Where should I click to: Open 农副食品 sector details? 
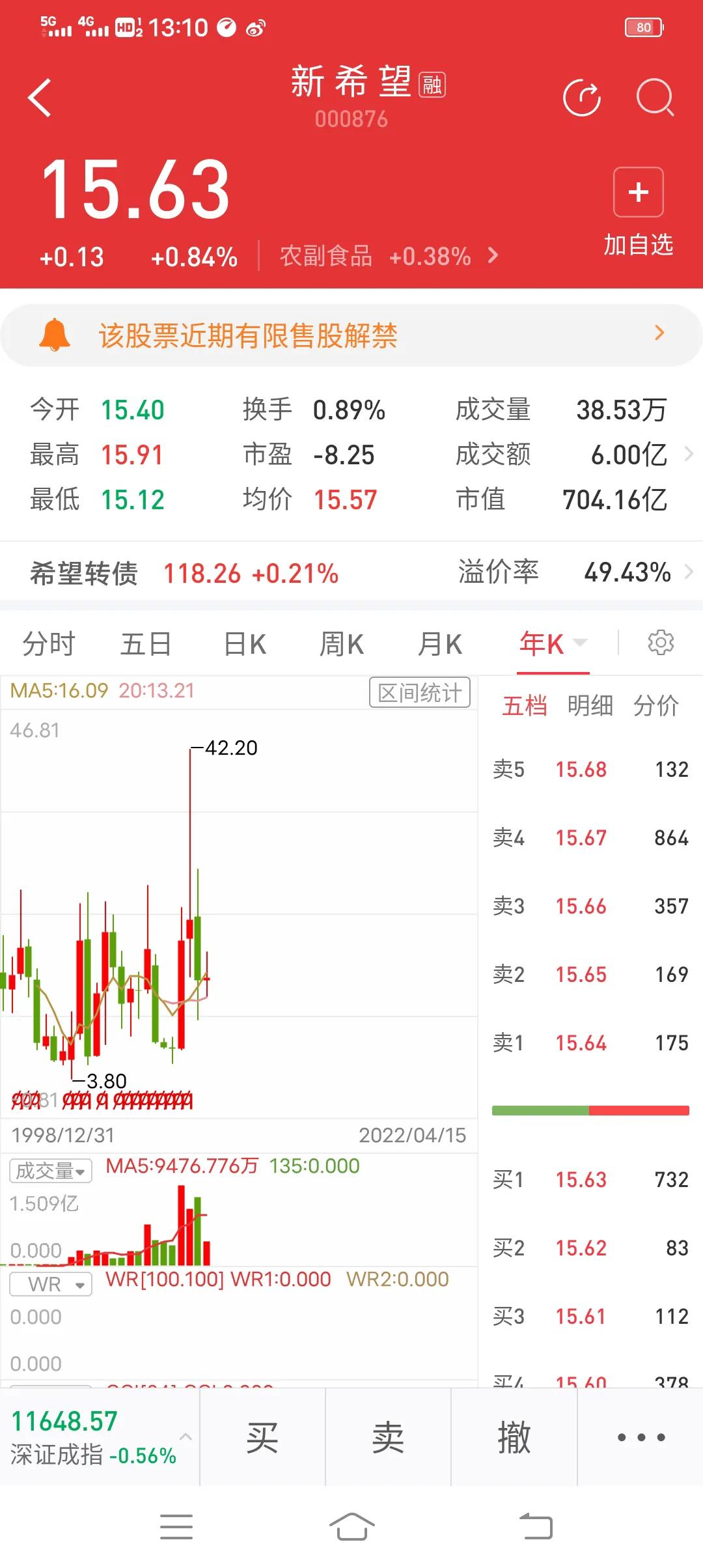pos(388,257)
